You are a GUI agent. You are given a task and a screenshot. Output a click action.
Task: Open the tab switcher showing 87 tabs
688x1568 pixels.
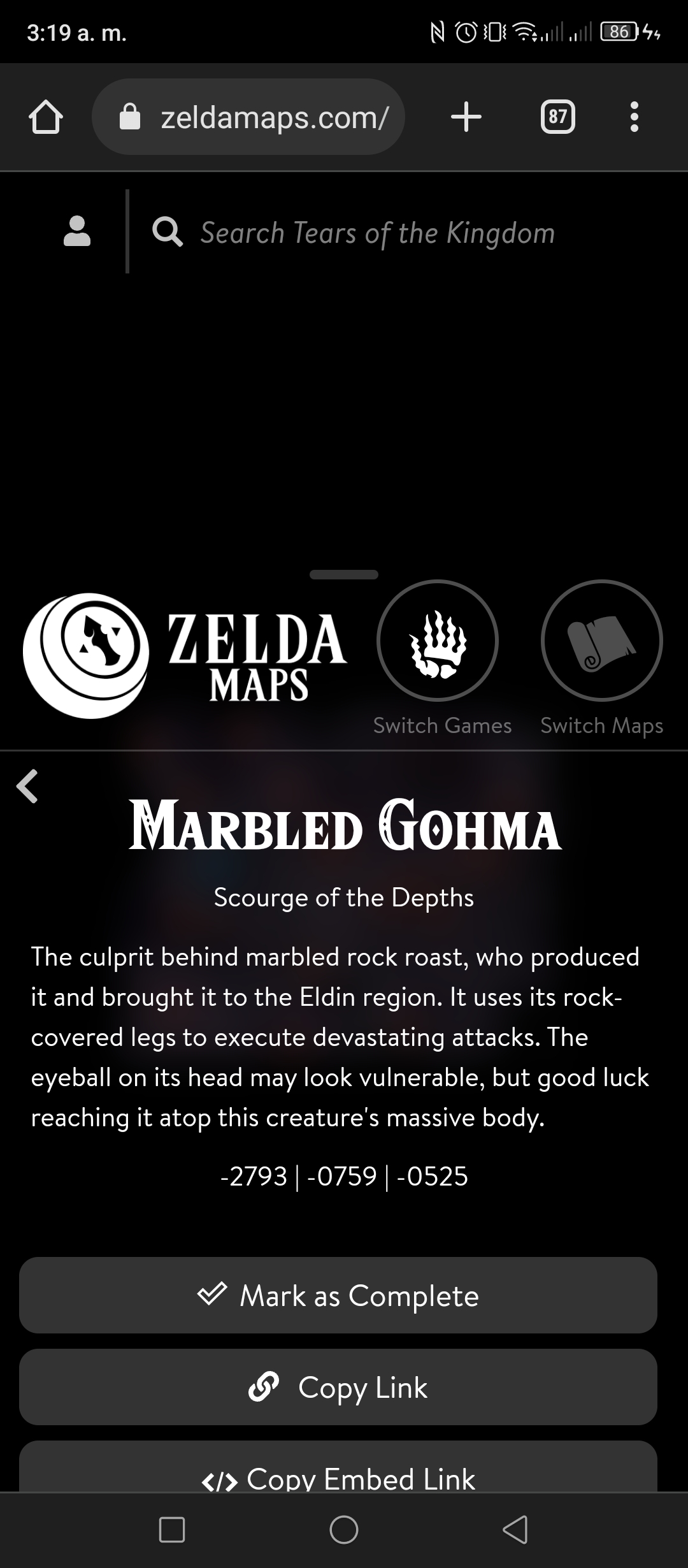click(x=558, y=117)
